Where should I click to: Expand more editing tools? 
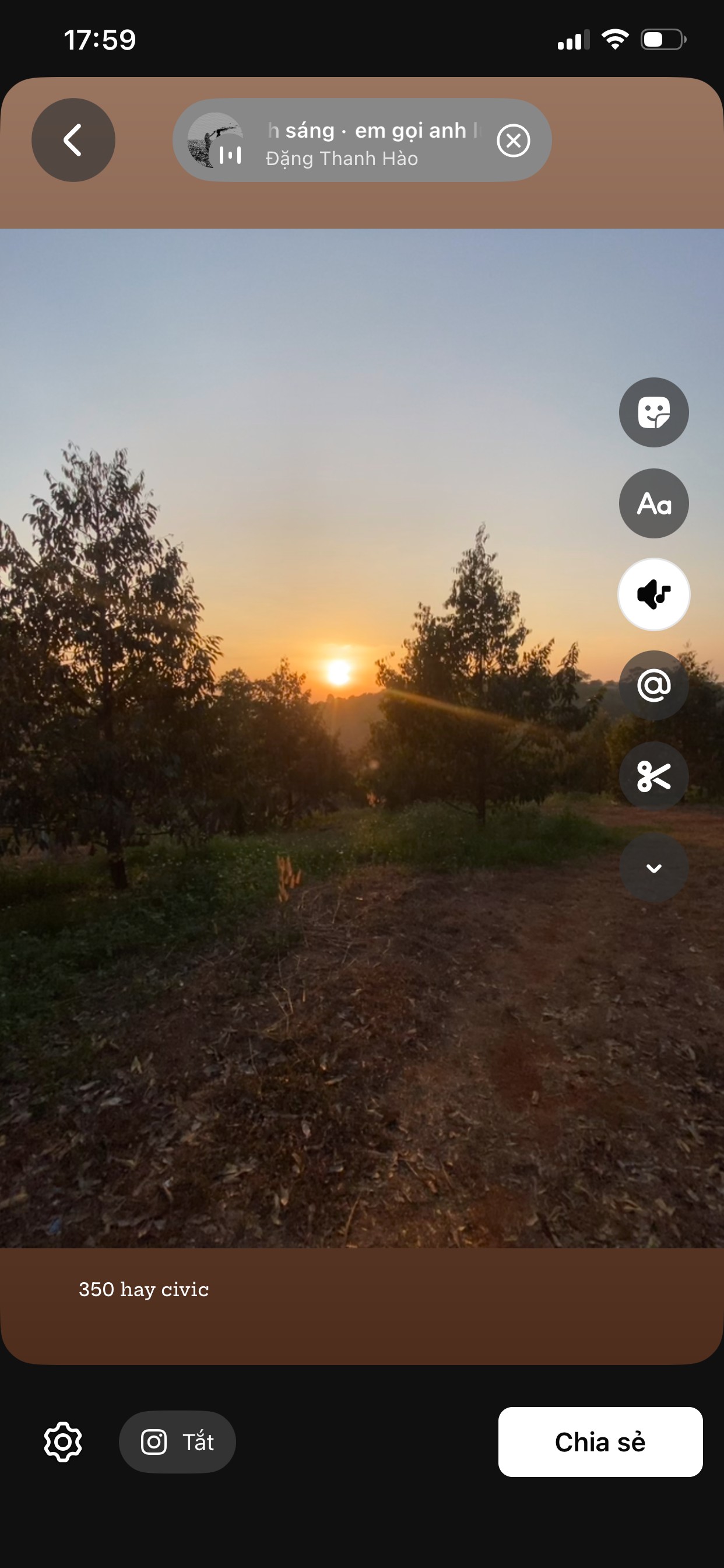pos(653,867)
